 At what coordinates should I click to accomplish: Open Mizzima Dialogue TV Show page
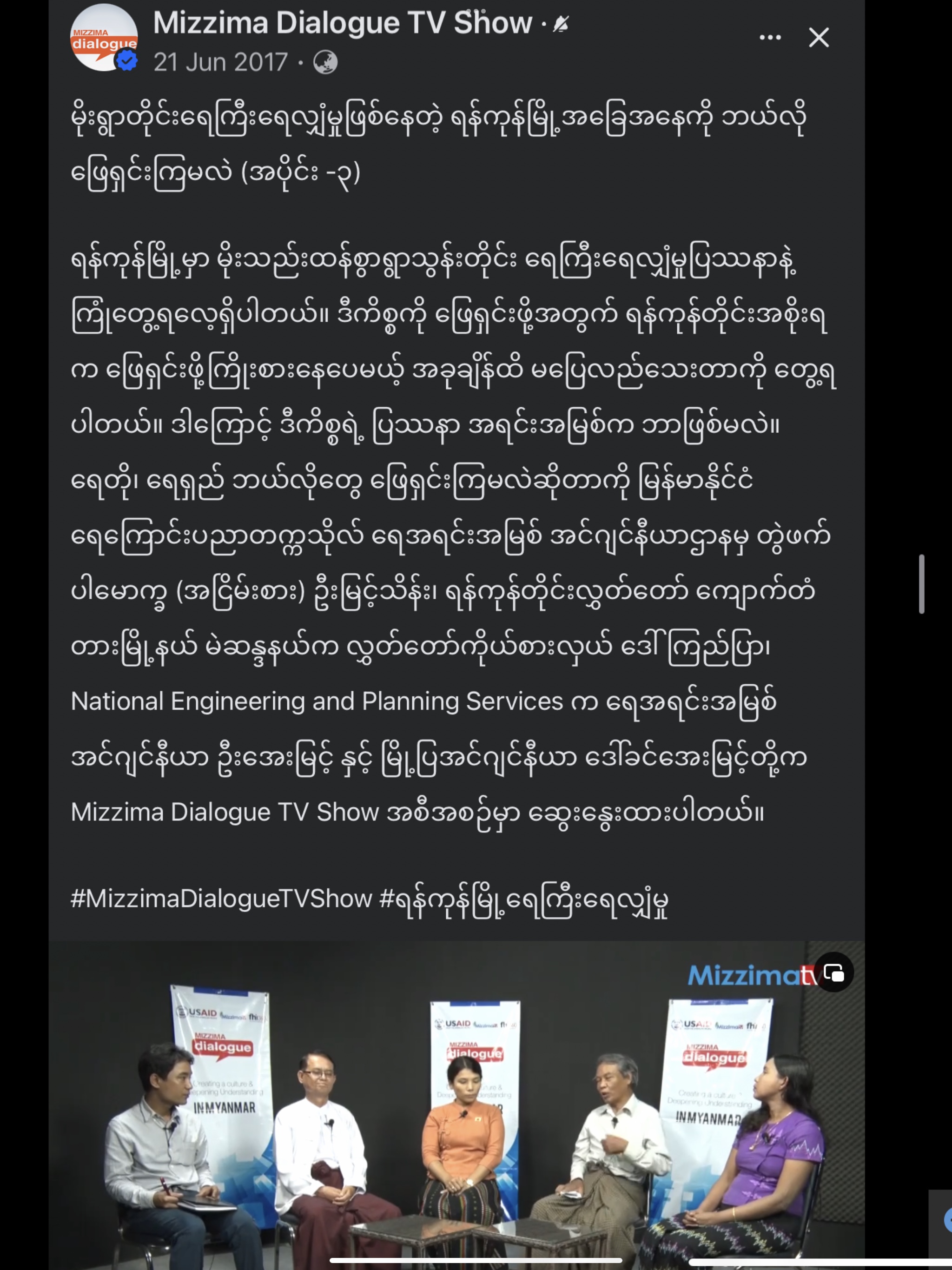click(x=342, y=23)
